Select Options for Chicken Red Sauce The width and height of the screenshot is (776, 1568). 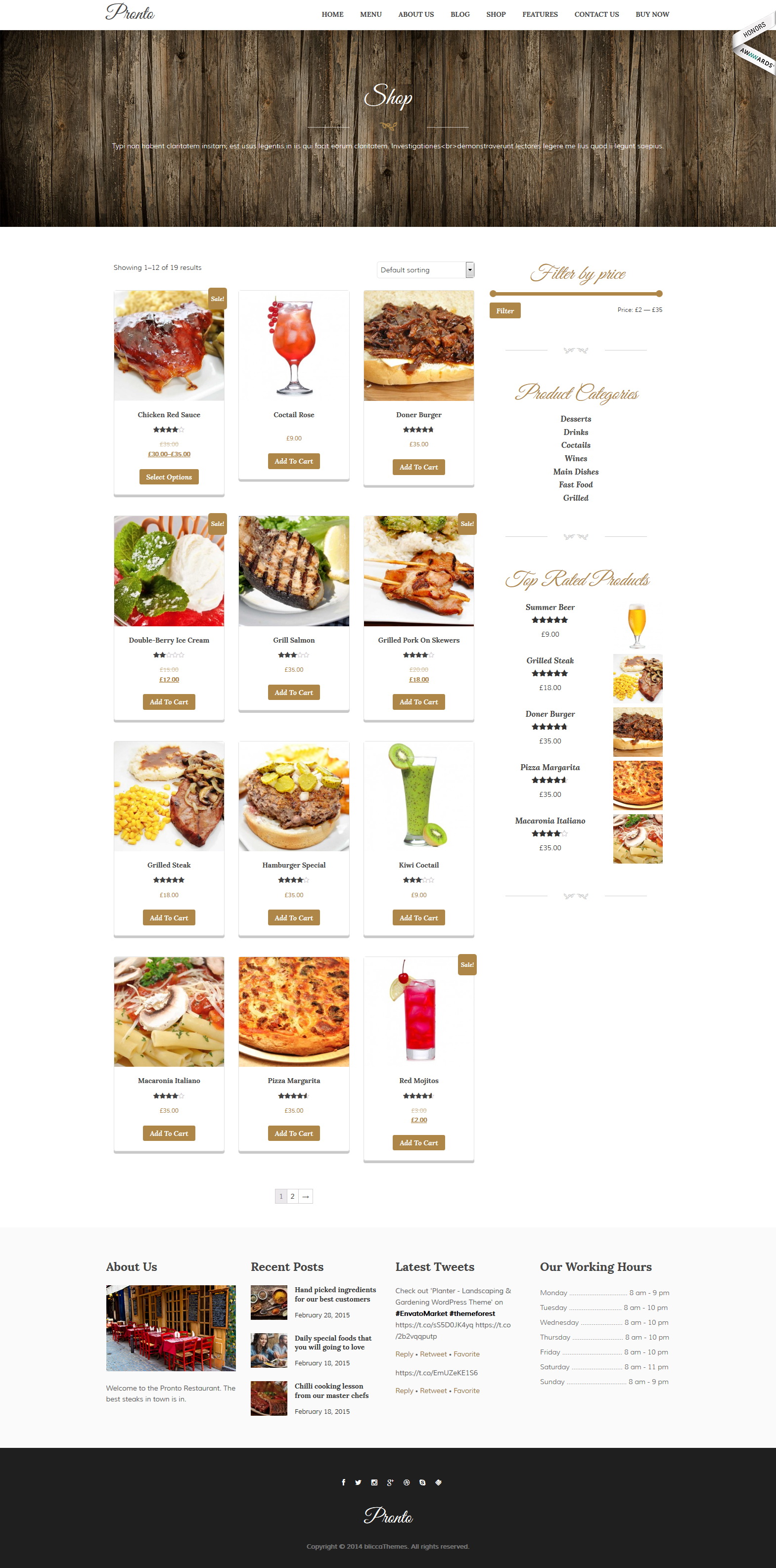tap(169, 477)
